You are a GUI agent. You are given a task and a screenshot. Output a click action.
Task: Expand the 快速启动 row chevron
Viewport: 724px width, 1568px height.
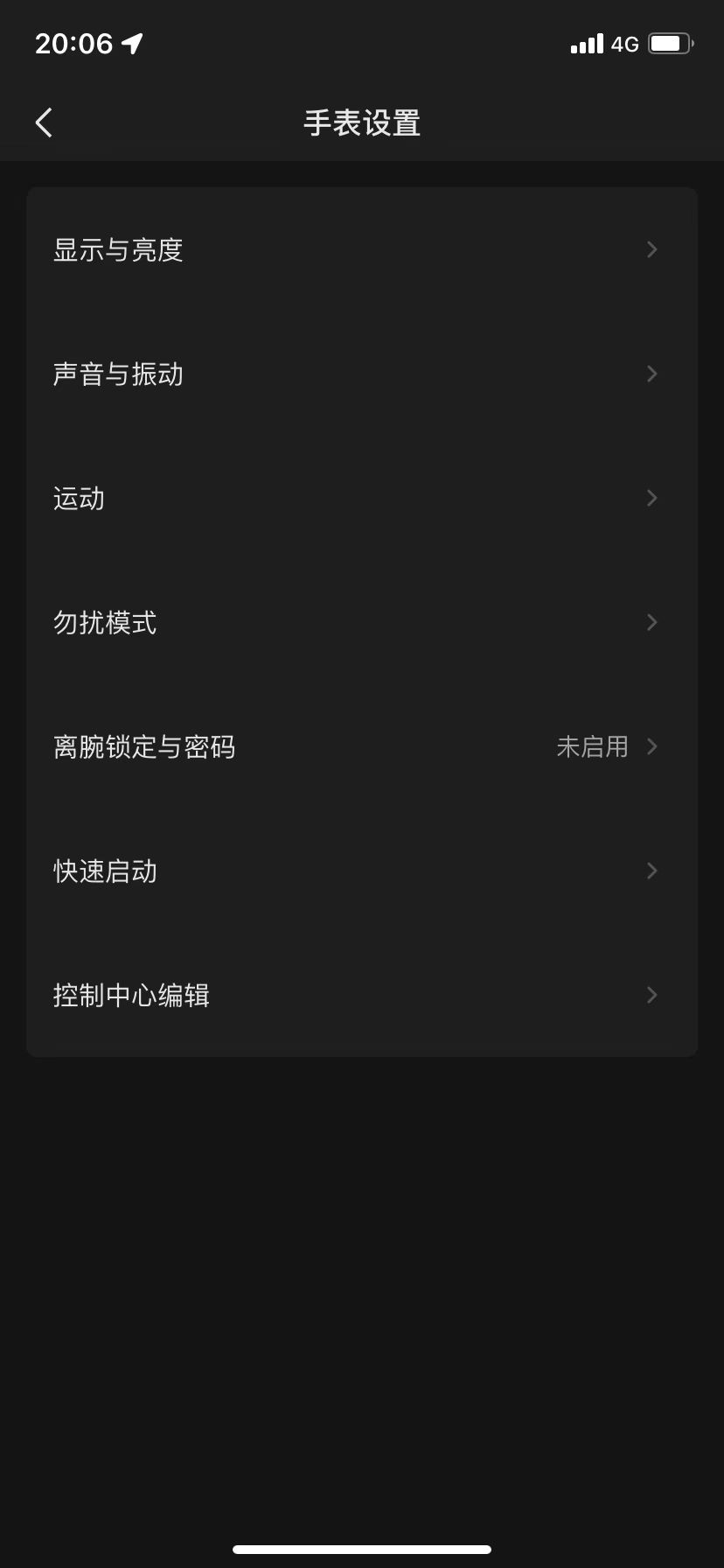click(651, 871)
